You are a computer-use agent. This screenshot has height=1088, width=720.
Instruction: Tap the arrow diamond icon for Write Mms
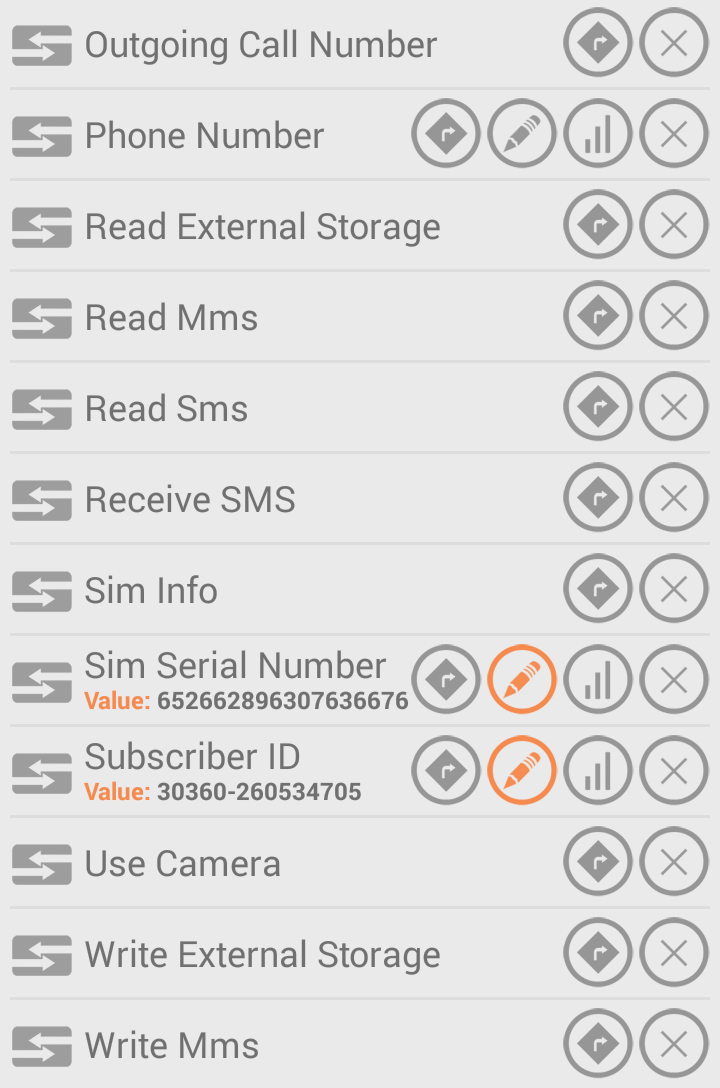coord(598,1044)
